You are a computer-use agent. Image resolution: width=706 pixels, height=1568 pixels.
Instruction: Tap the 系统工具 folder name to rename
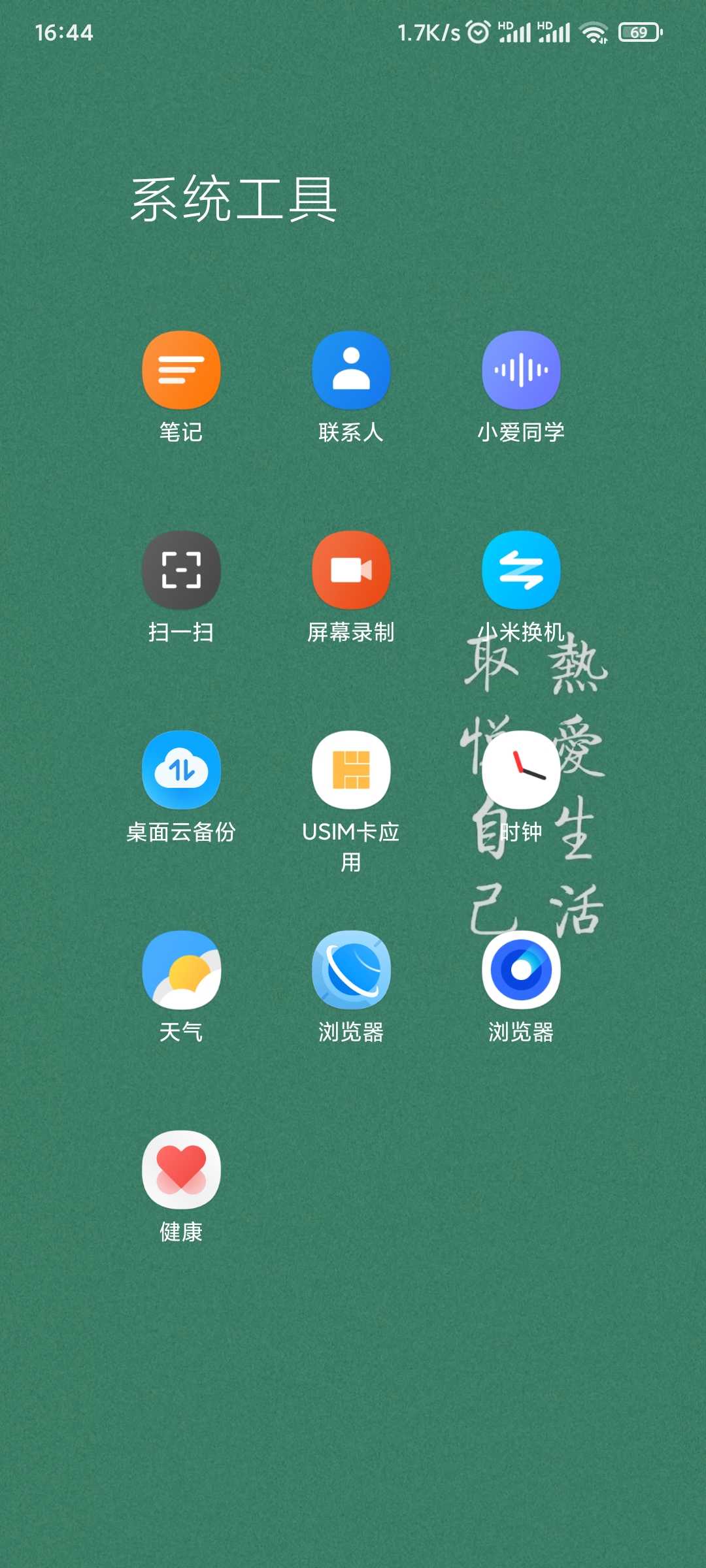click(234, 199)
